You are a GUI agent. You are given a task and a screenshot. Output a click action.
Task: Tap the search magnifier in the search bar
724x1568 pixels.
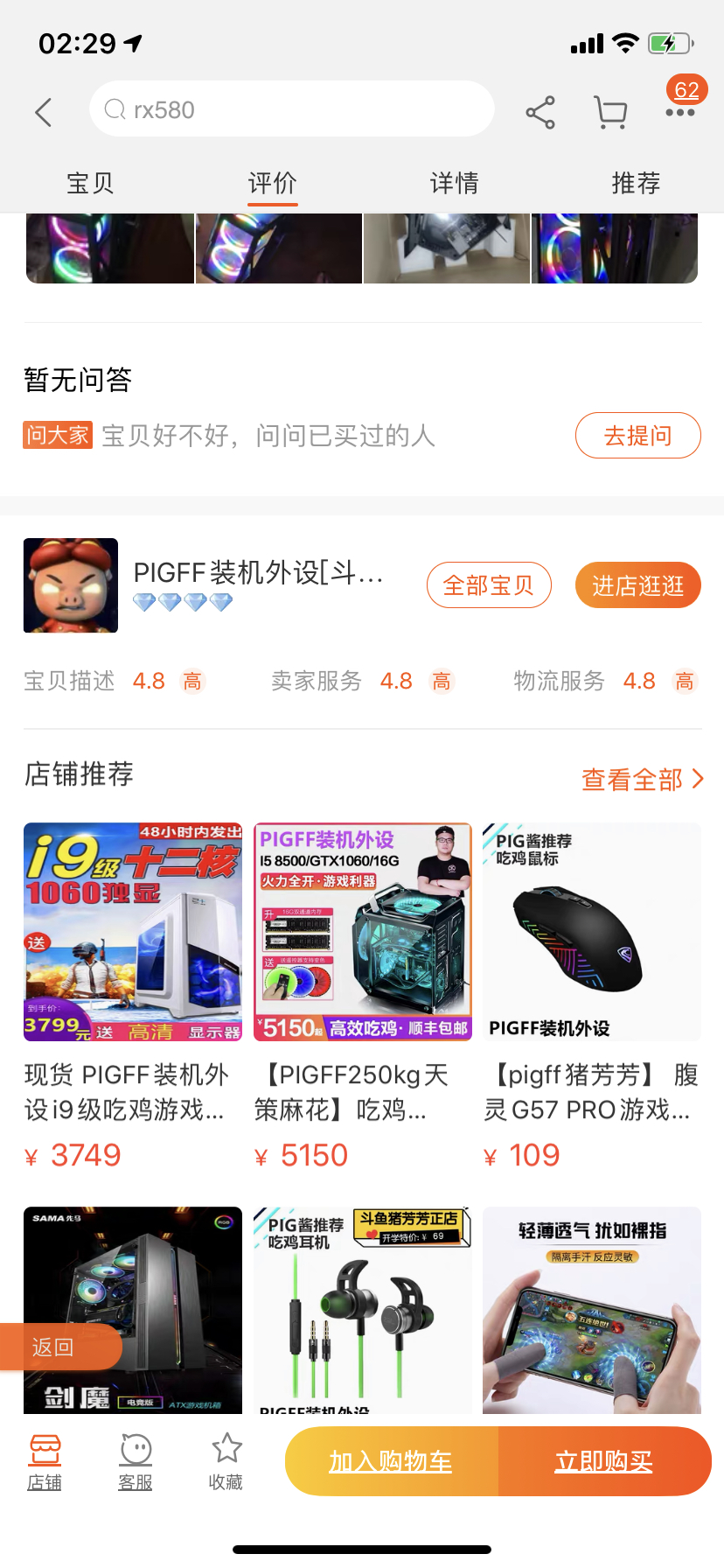click(115, 108)
